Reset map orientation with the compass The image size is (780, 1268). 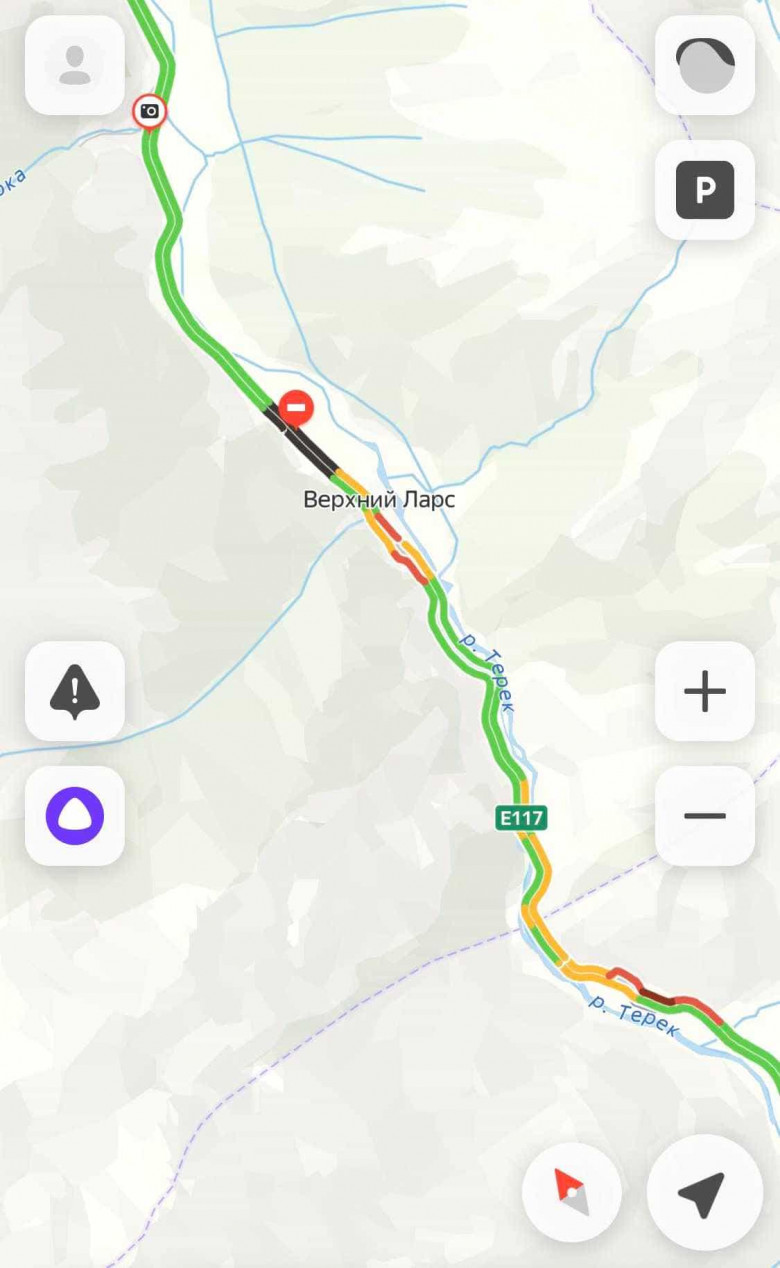(572, 1192)
